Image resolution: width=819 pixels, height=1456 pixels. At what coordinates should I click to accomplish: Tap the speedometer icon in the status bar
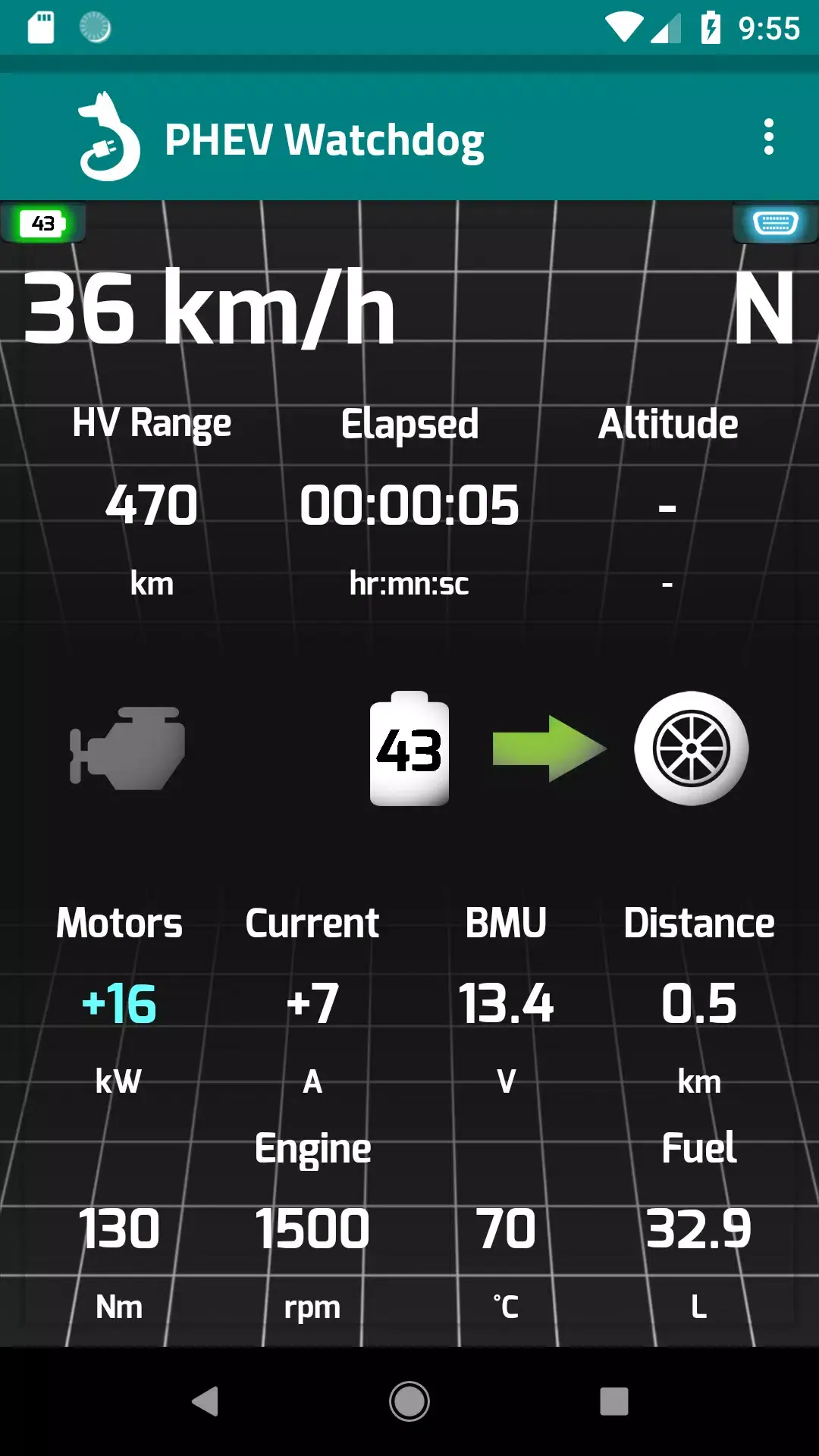tap(94, 27)
